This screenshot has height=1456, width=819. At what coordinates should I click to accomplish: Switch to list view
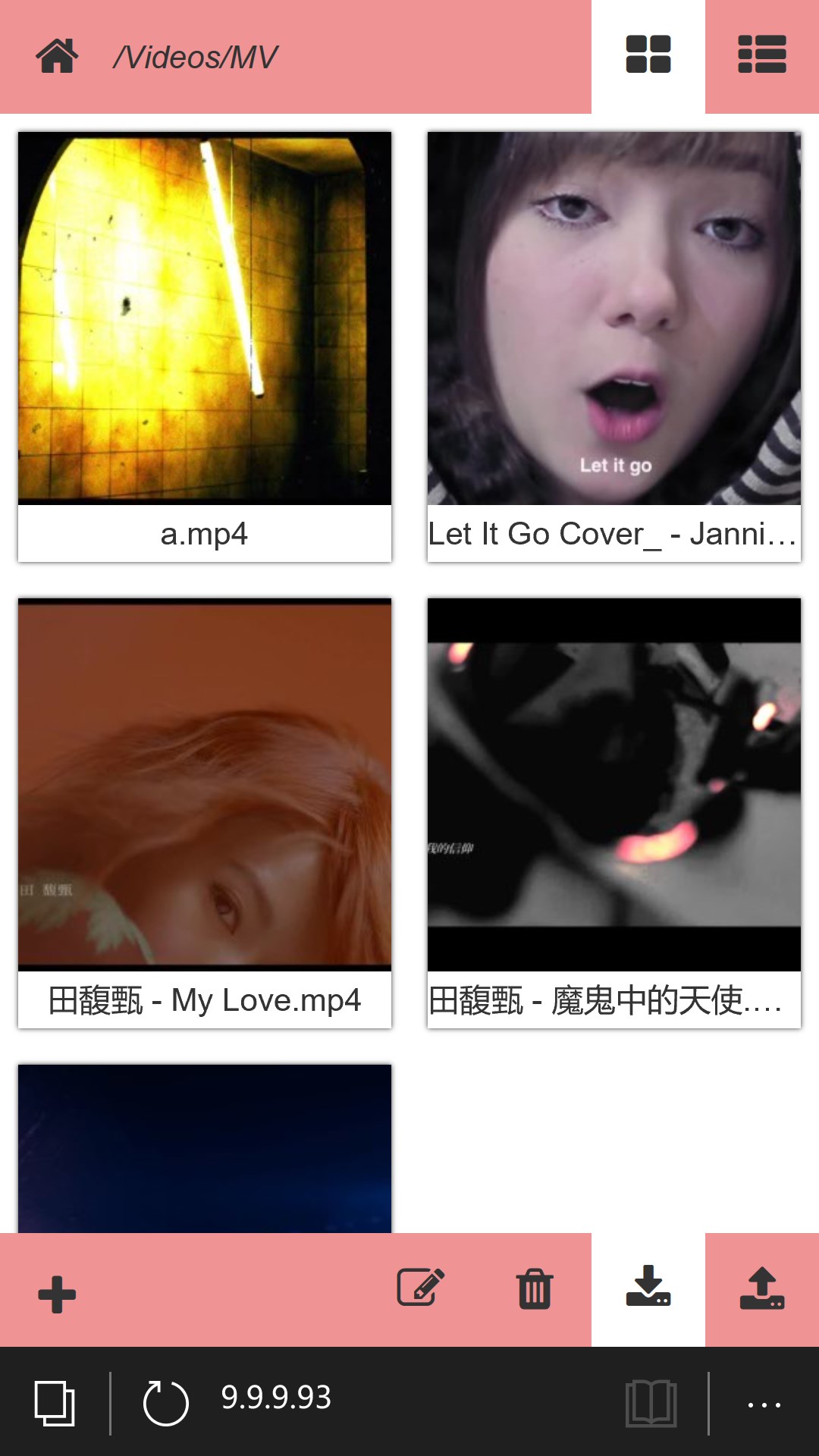[x=761, y=55]
